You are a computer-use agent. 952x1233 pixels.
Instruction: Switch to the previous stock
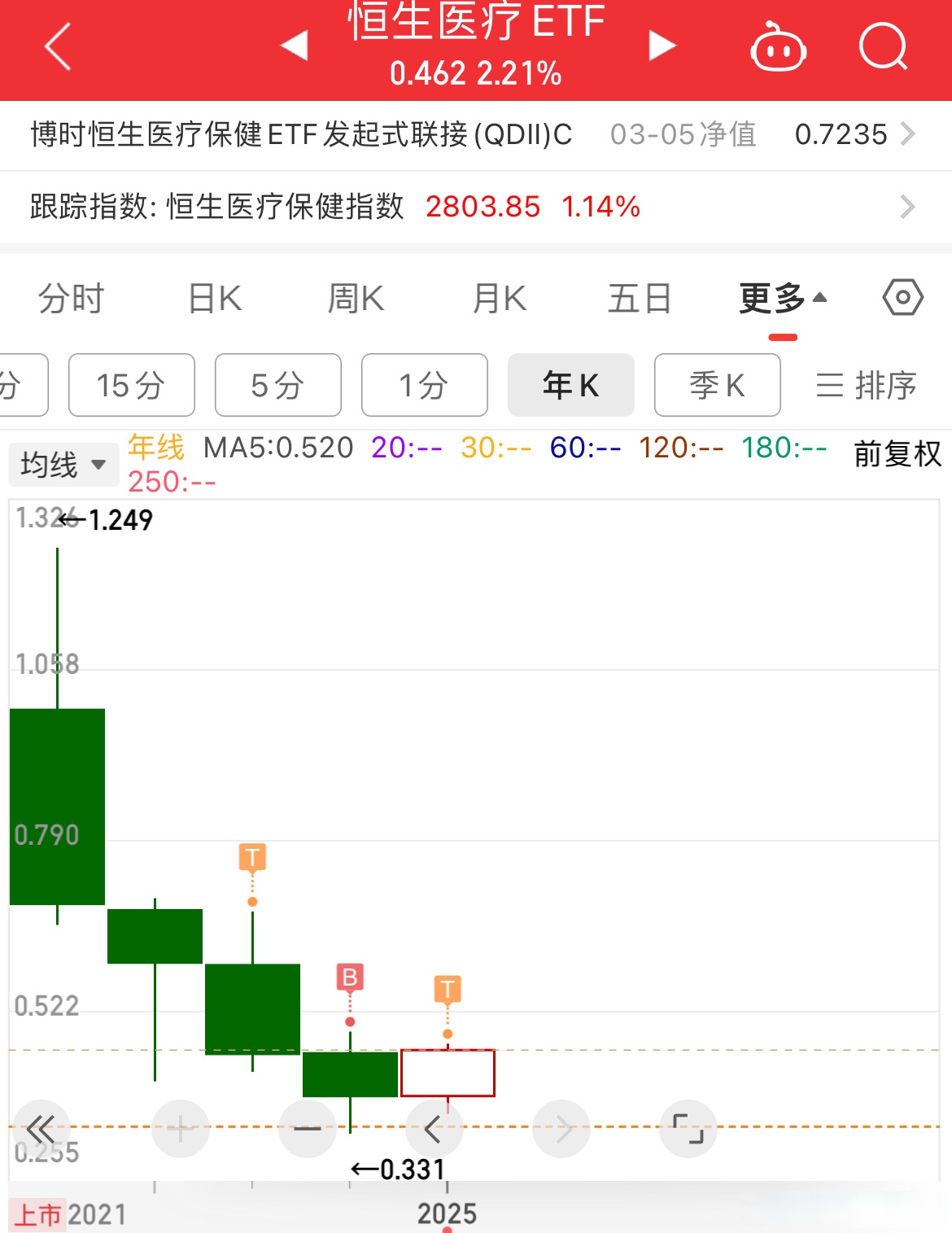(295, 46)
